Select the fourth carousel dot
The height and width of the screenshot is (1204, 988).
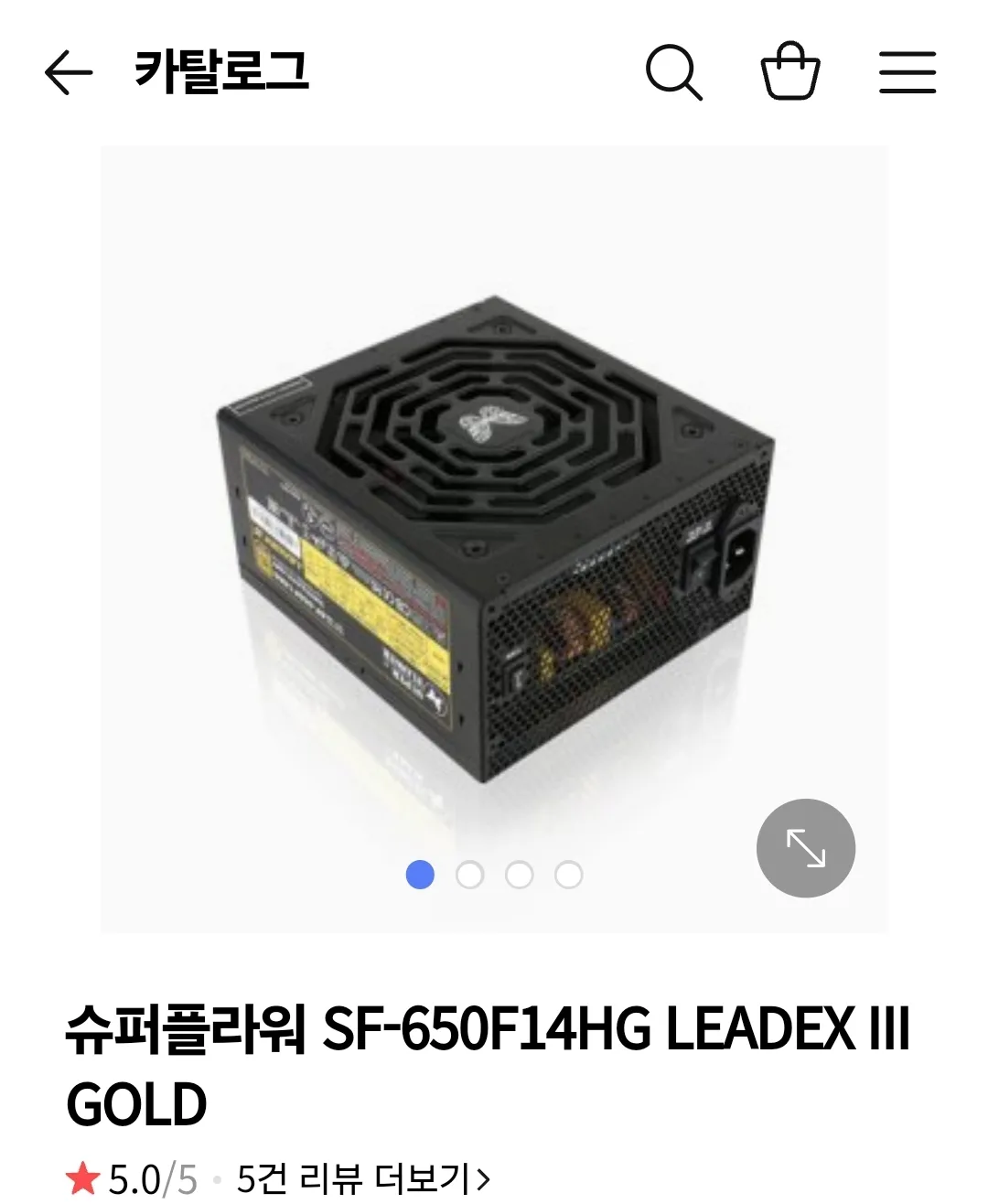[570, 876]
